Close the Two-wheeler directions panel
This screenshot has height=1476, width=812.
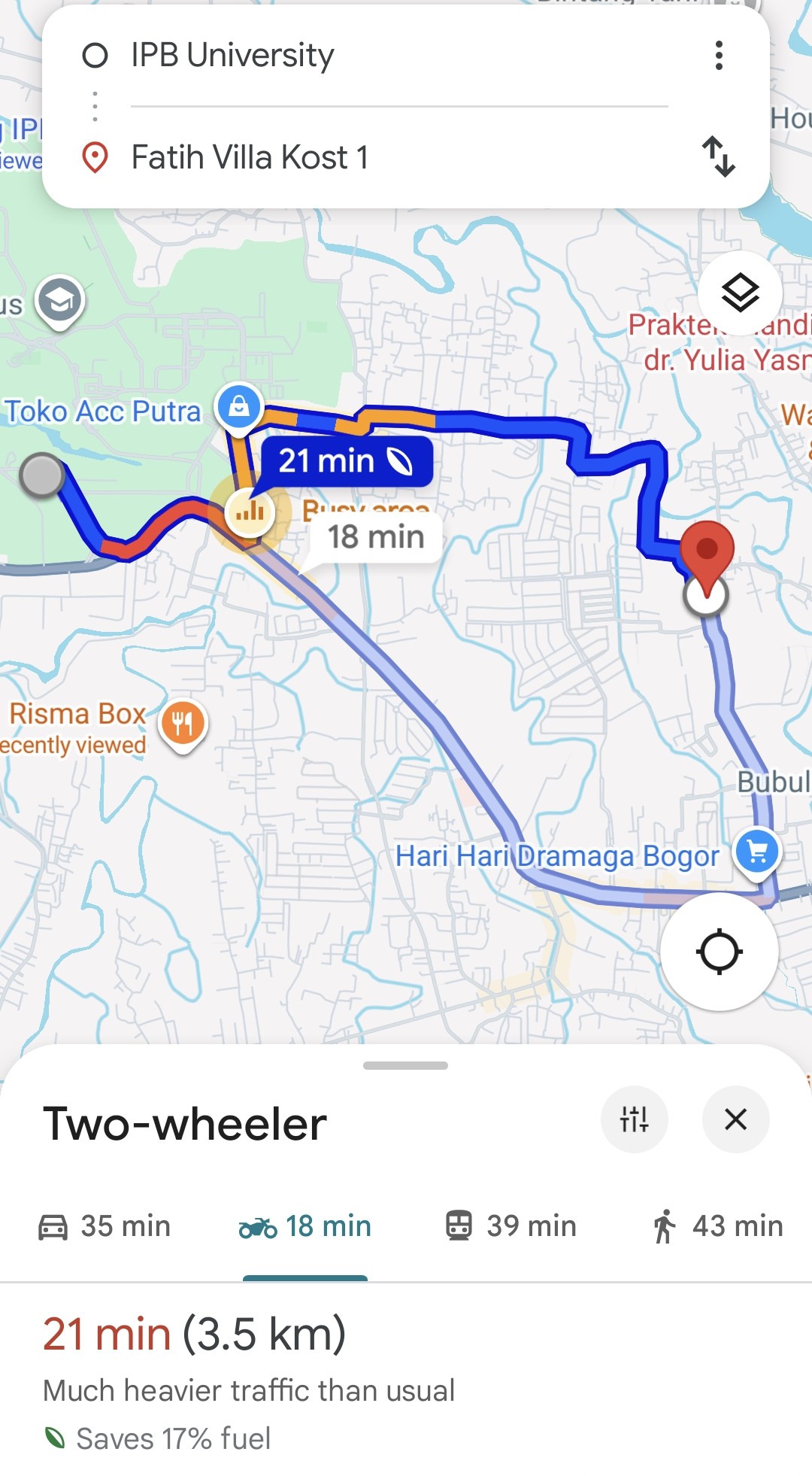pyautogui.click(x=735, y=1119)
